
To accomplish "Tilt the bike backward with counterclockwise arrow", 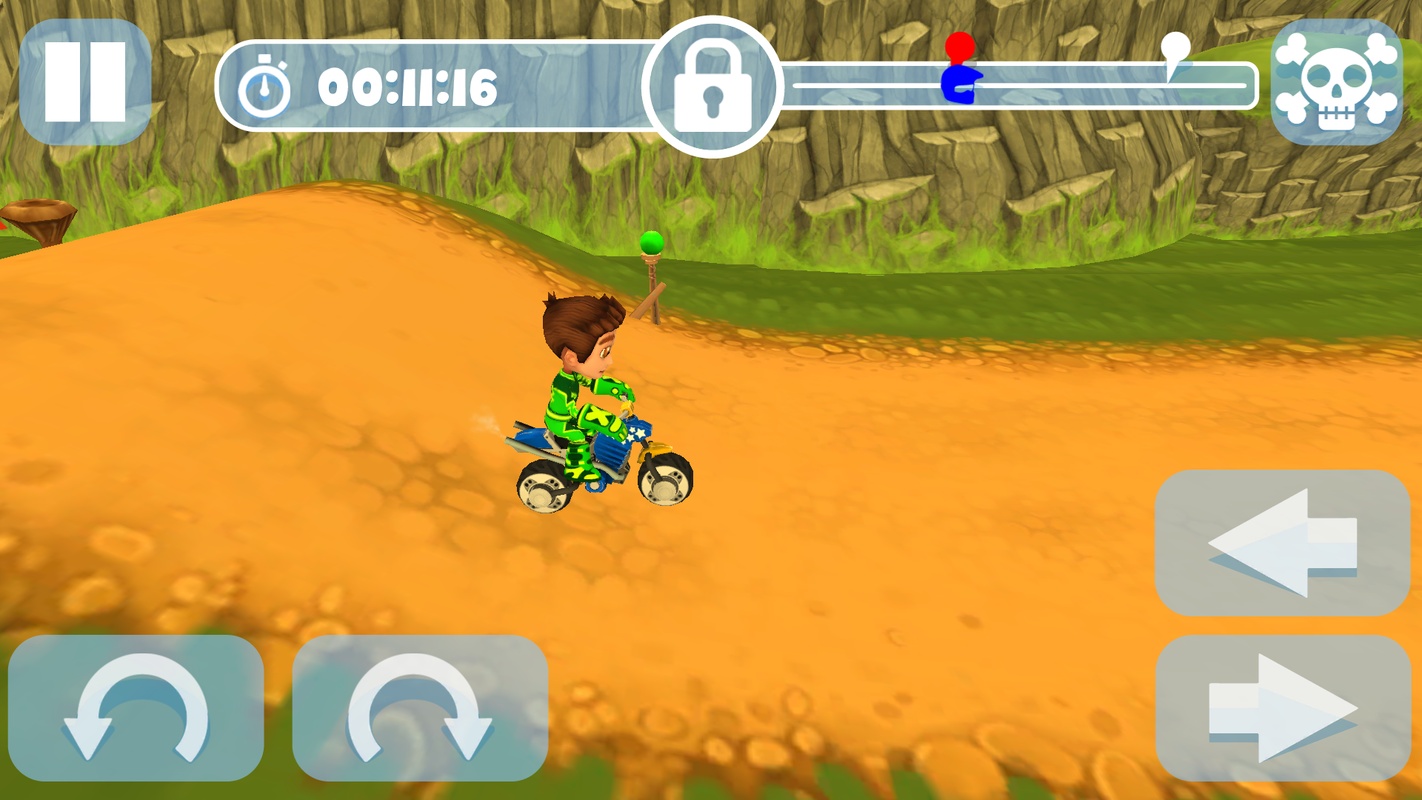I will click(x=136, y=708).
